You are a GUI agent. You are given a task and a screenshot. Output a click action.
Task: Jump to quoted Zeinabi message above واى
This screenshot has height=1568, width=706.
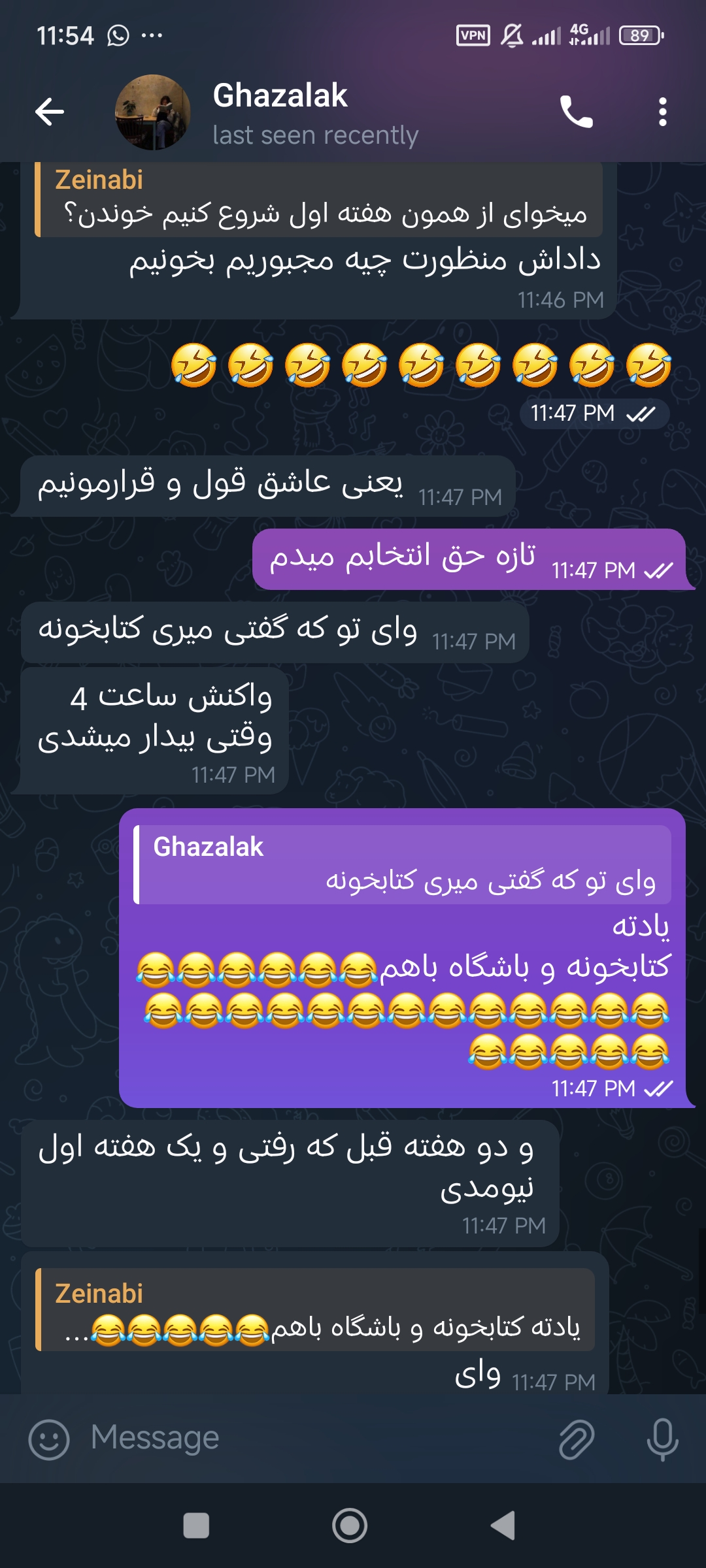(315, 1310)
